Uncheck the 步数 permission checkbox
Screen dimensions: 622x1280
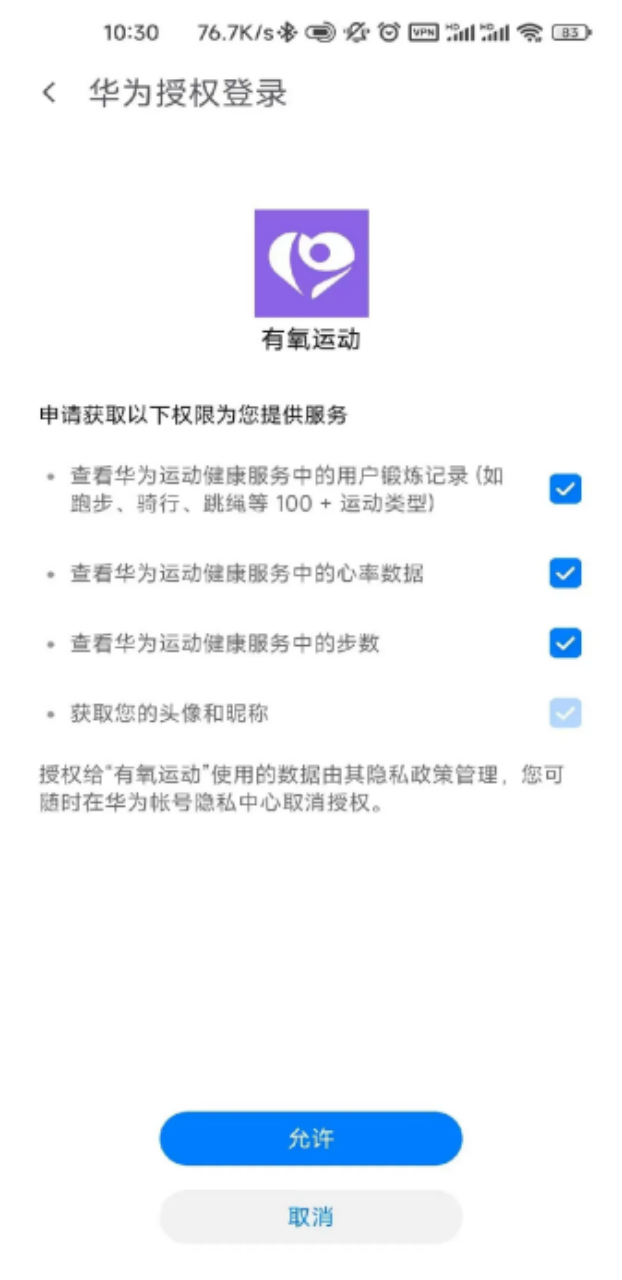point(565,643)
